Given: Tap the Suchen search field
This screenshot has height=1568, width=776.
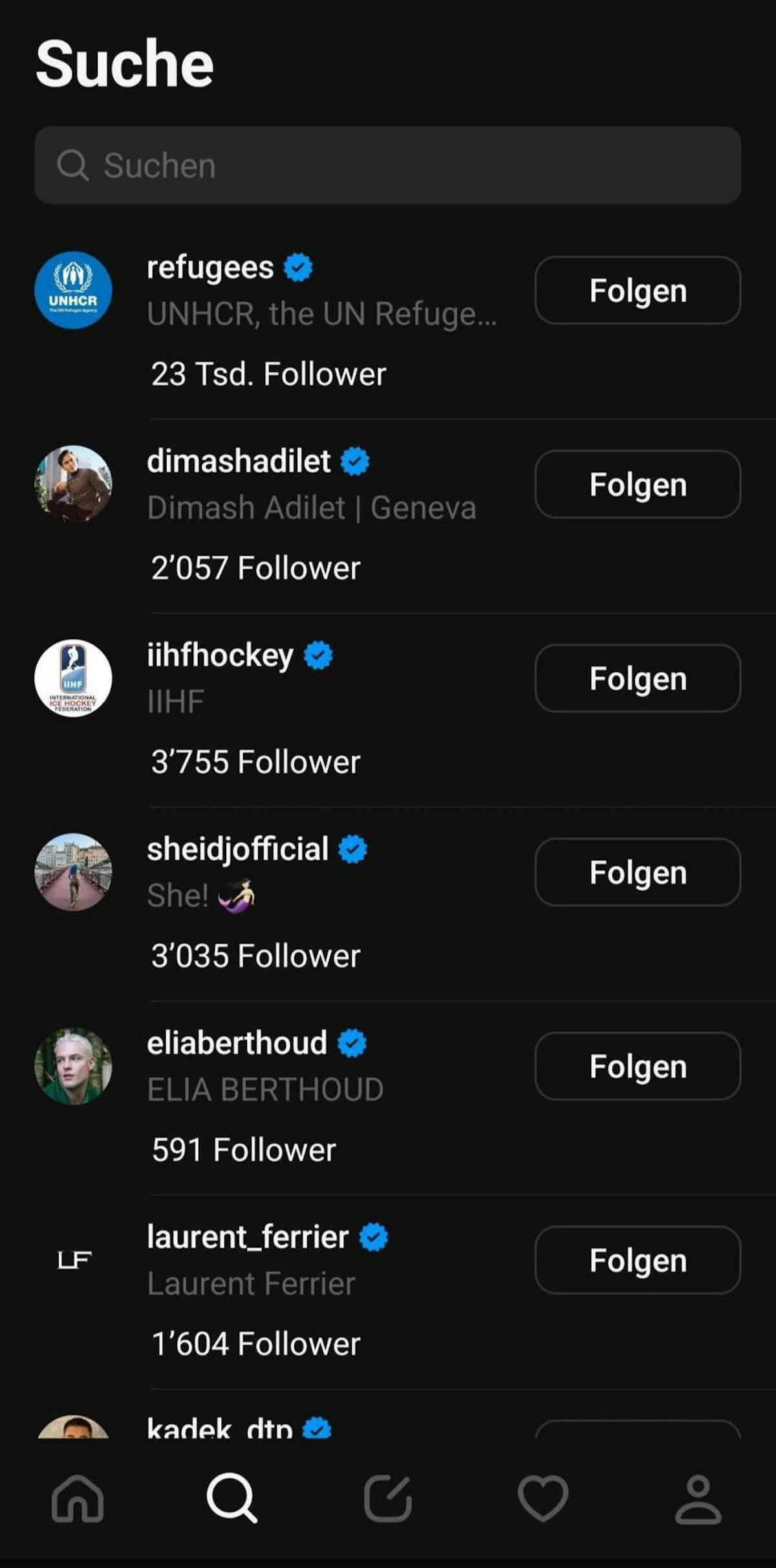Looking at the screenshot, I should pyautogui.click(x=388, y=166).
